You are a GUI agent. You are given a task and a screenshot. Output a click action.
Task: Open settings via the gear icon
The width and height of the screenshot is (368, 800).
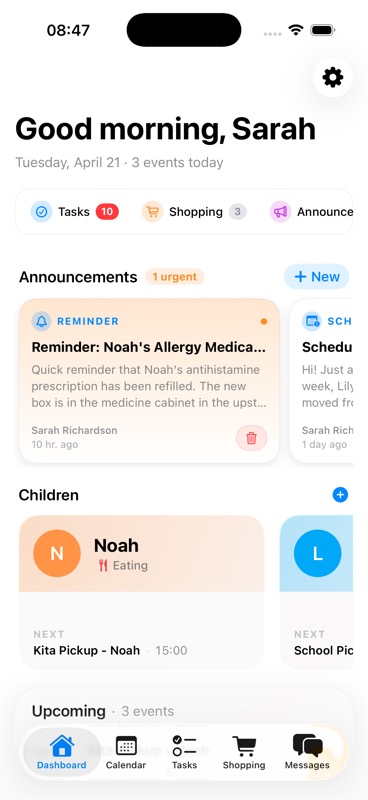coord(333,78)
